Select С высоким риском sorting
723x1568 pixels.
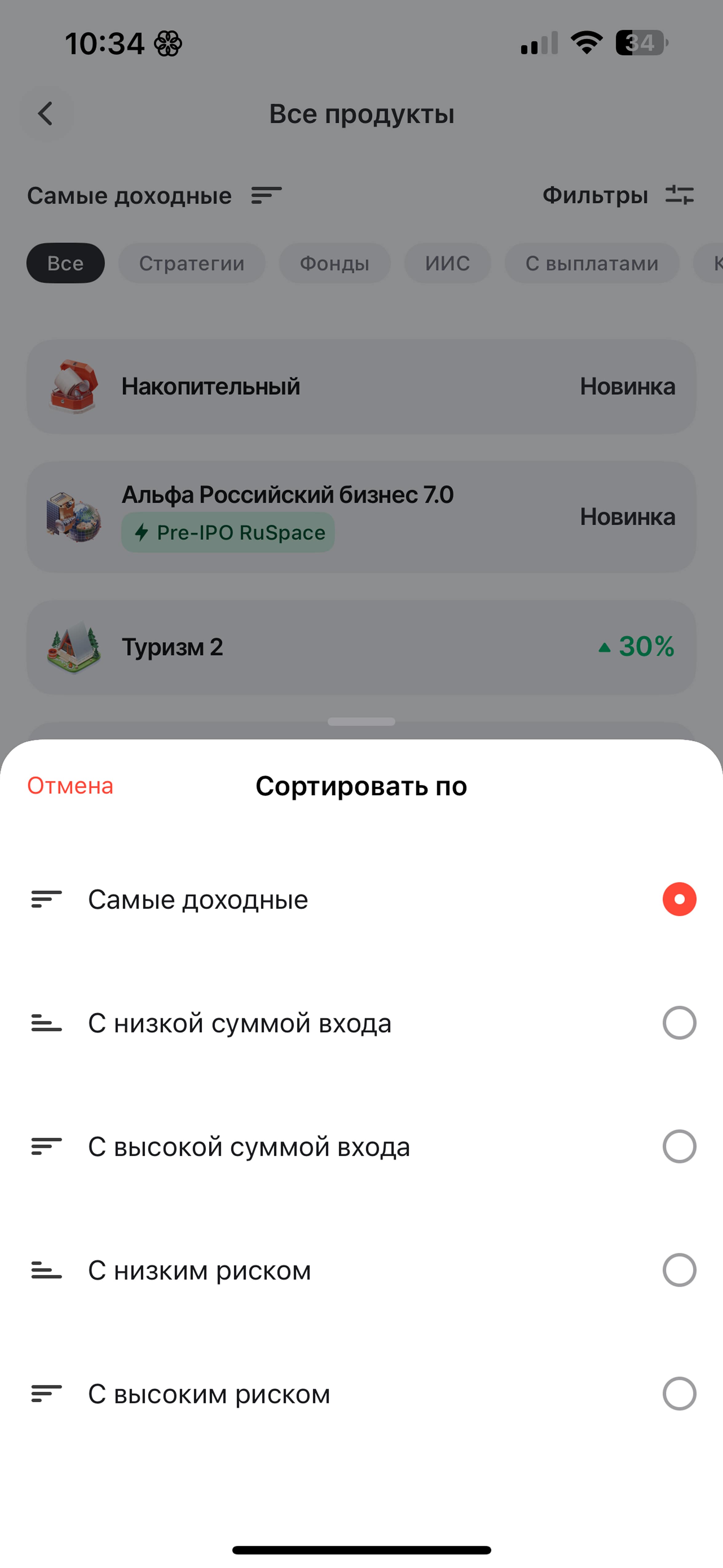coord(361,1393)
